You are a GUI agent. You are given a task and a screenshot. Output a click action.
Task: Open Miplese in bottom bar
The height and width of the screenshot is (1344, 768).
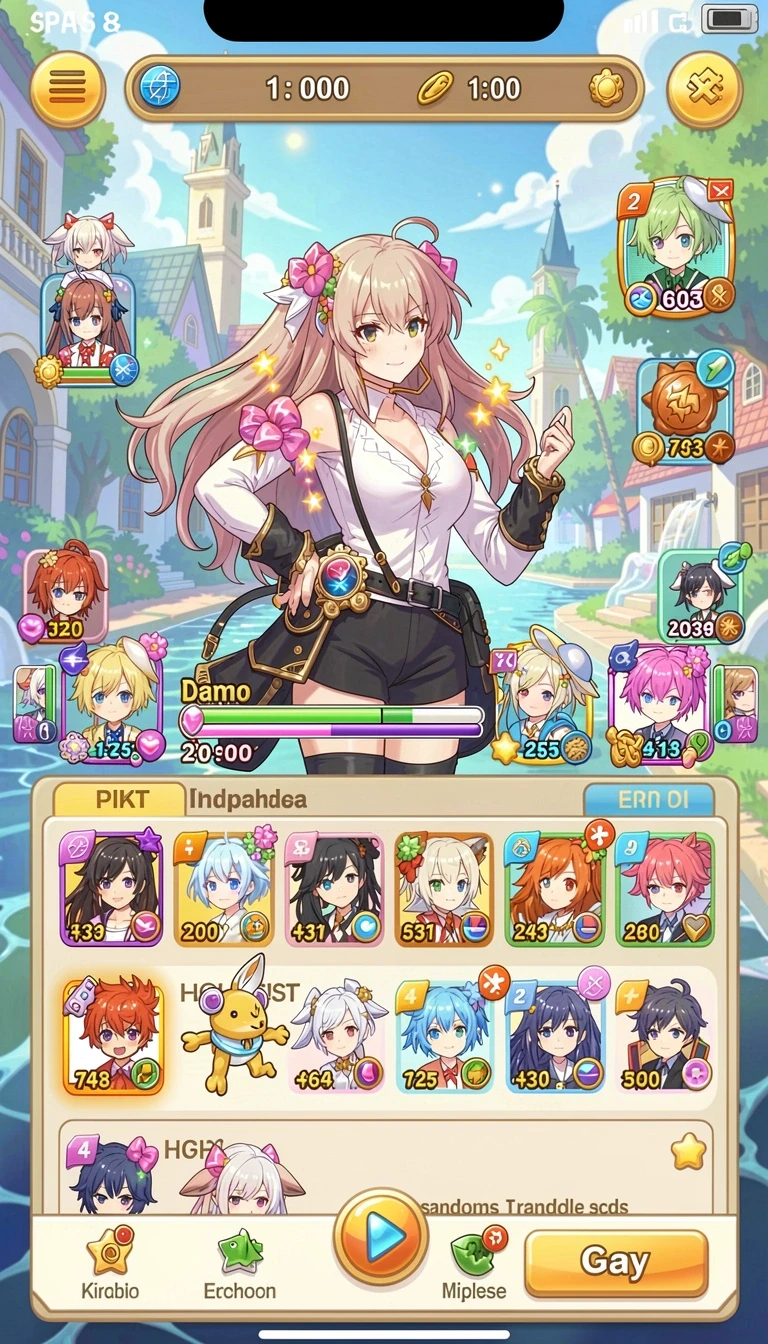point(474,1263)
